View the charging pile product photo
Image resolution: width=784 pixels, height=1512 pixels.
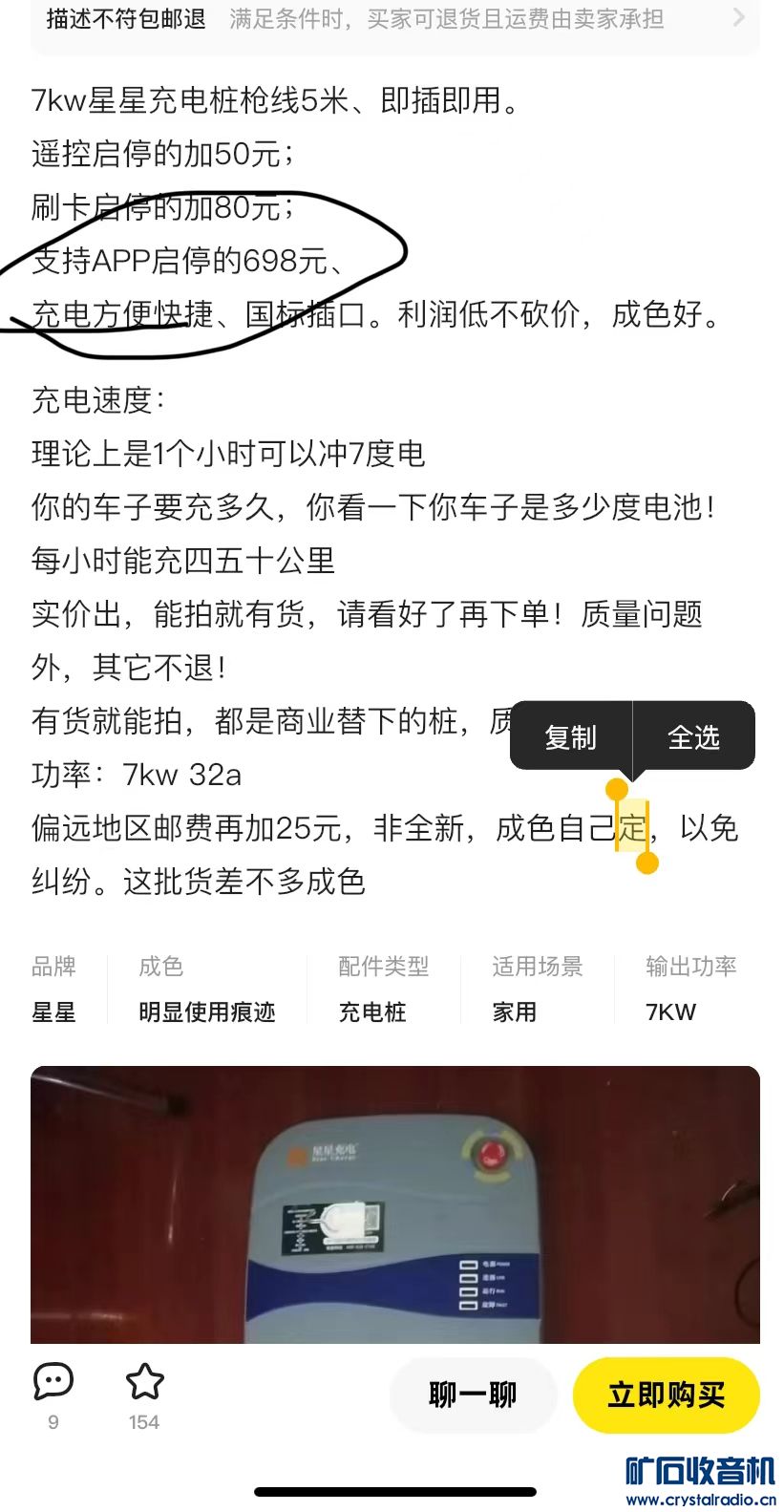pos(394,1205)
